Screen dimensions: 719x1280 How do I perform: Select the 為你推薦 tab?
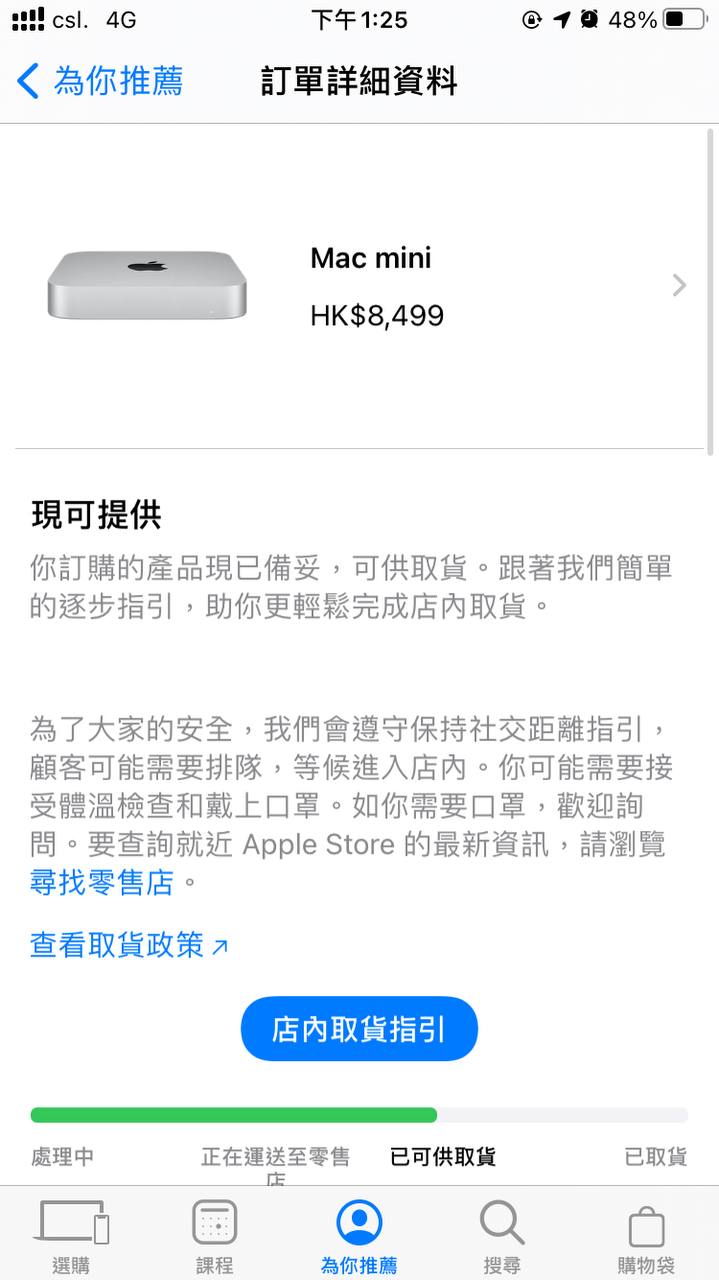(x=359, y=1237)
